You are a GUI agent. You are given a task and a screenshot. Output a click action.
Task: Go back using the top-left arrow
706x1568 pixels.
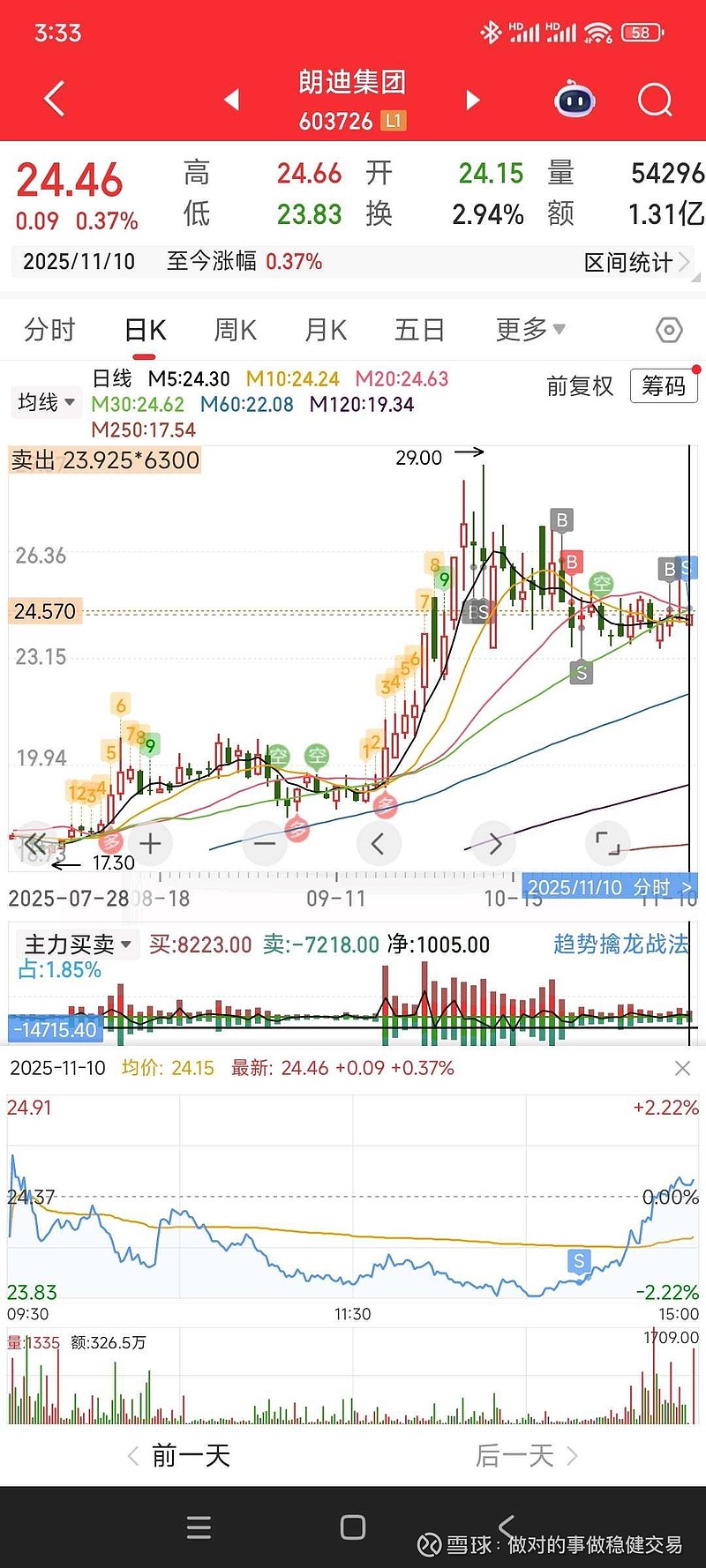(x=55, y=99)
